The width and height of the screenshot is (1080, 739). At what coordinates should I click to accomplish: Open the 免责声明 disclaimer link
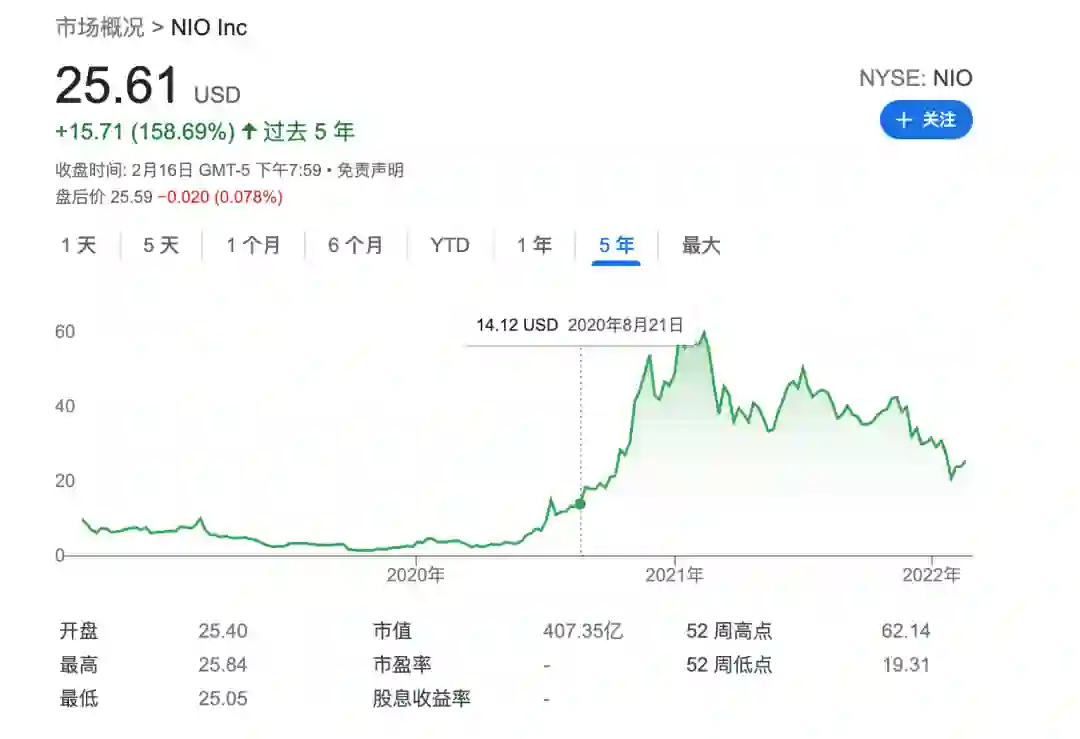pyautogui.click(x=370, y=170)
